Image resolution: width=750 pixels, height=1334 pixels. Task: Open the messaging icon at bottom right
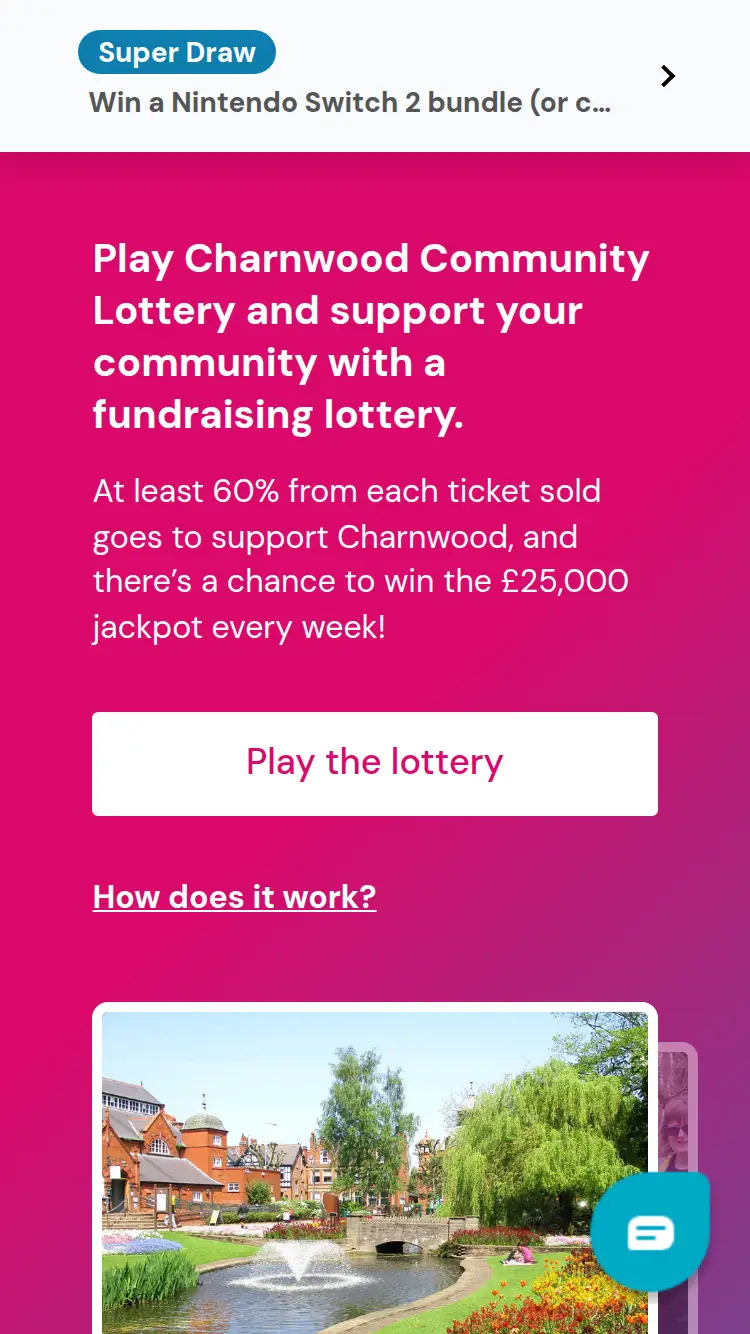tap(650, 1230)
